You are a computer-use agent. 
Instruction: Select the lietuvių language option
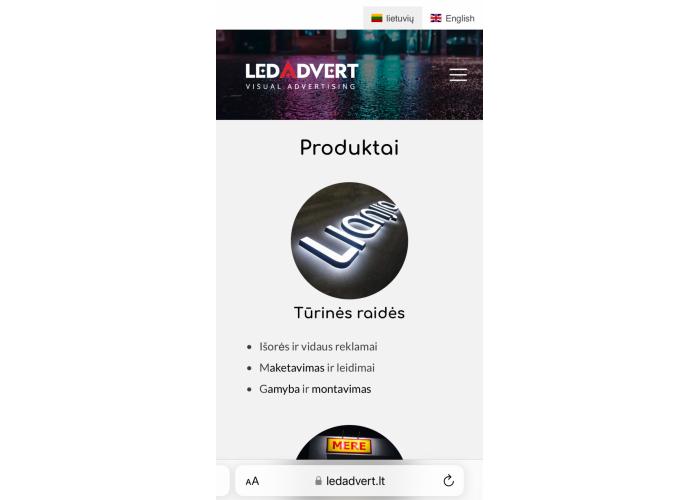[x=392, y=18]
